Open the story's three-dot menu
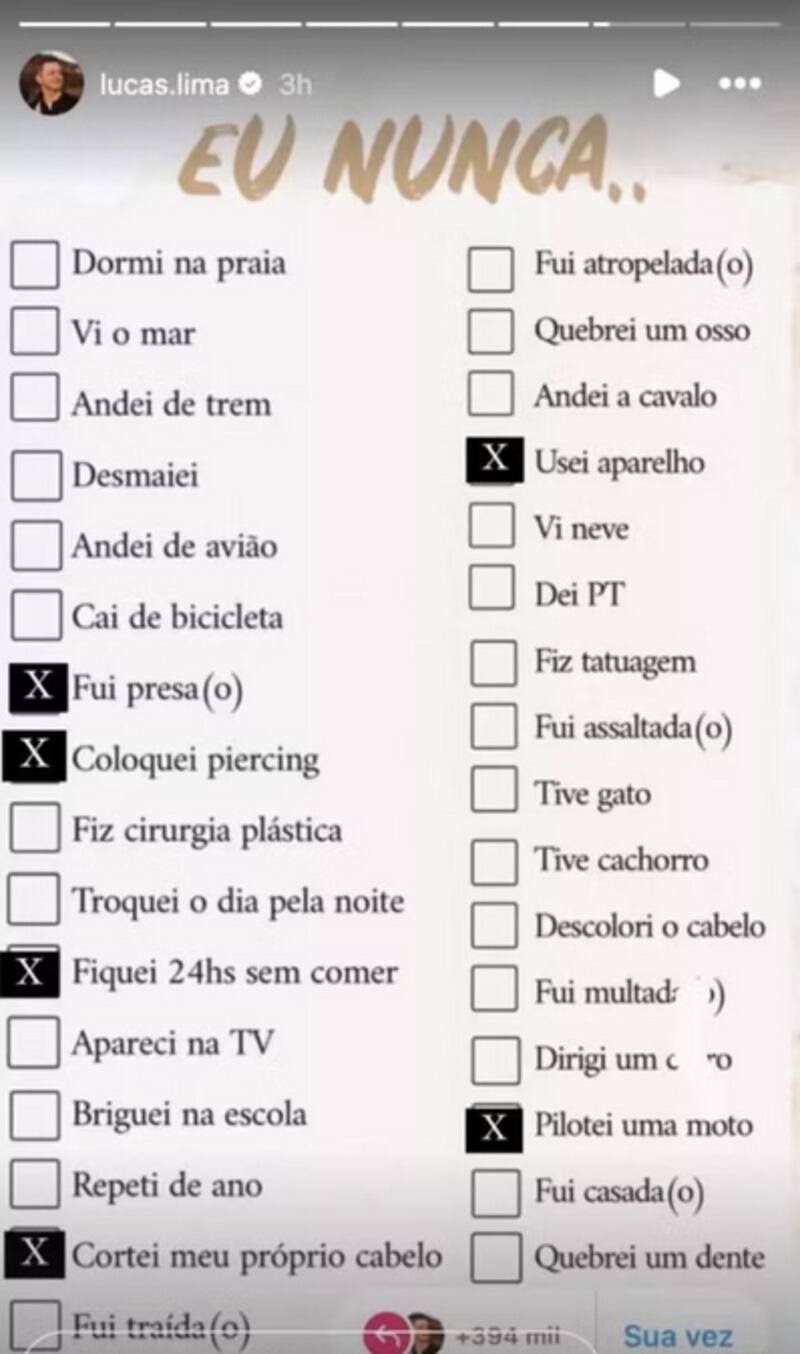This screenshot has width=800, height=1354. 741,84
